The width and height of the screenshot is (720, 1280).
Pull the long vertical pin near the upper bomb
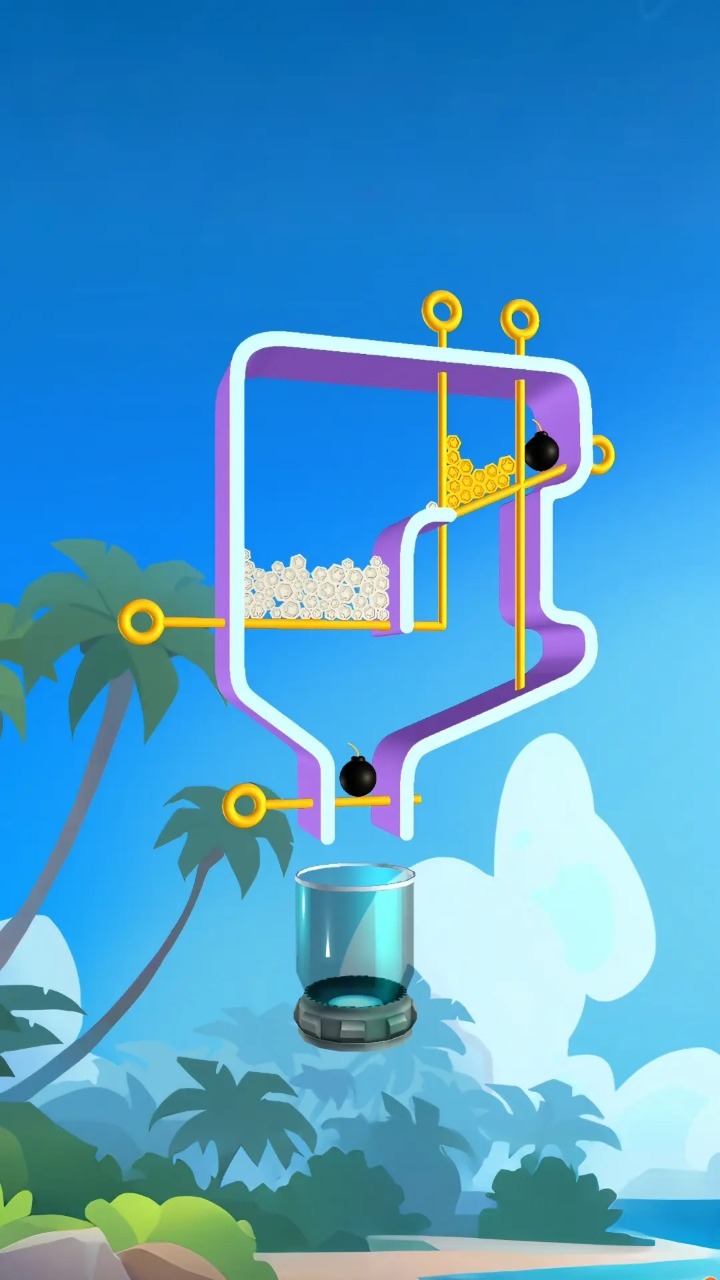tap(520, 320)
